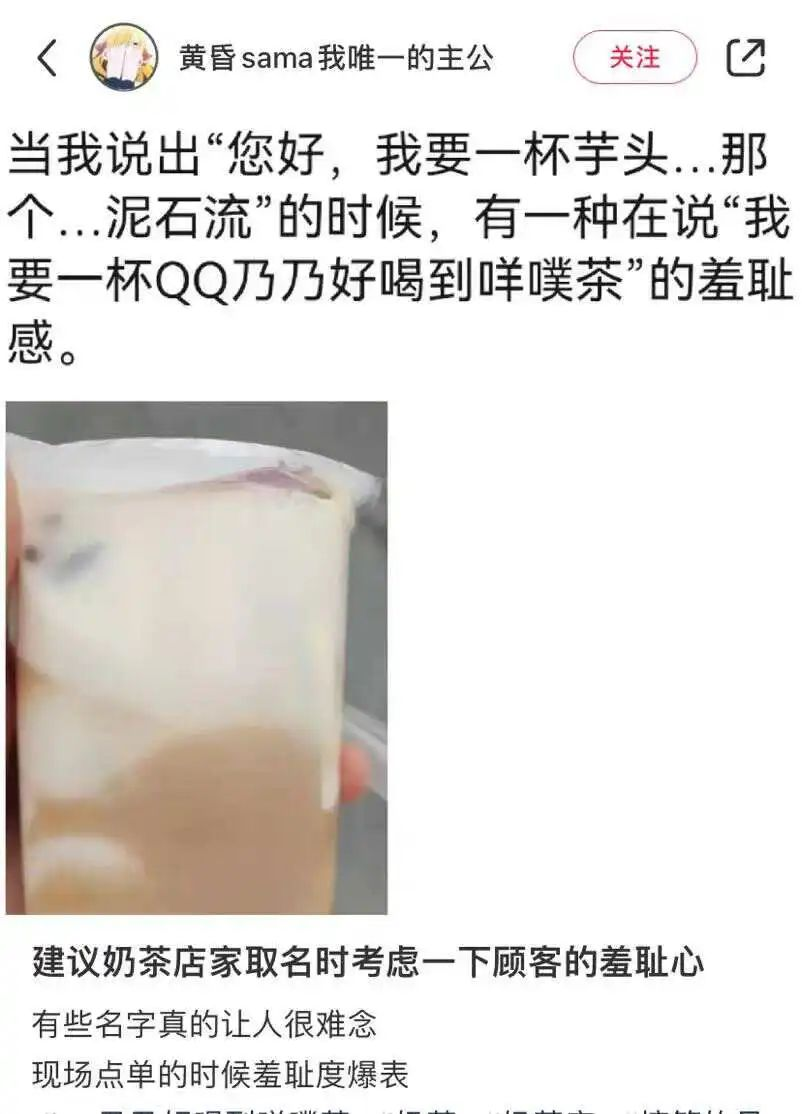
Task: Open 黄昏sama's profile avatar
Action: click(x=125, y=57)
